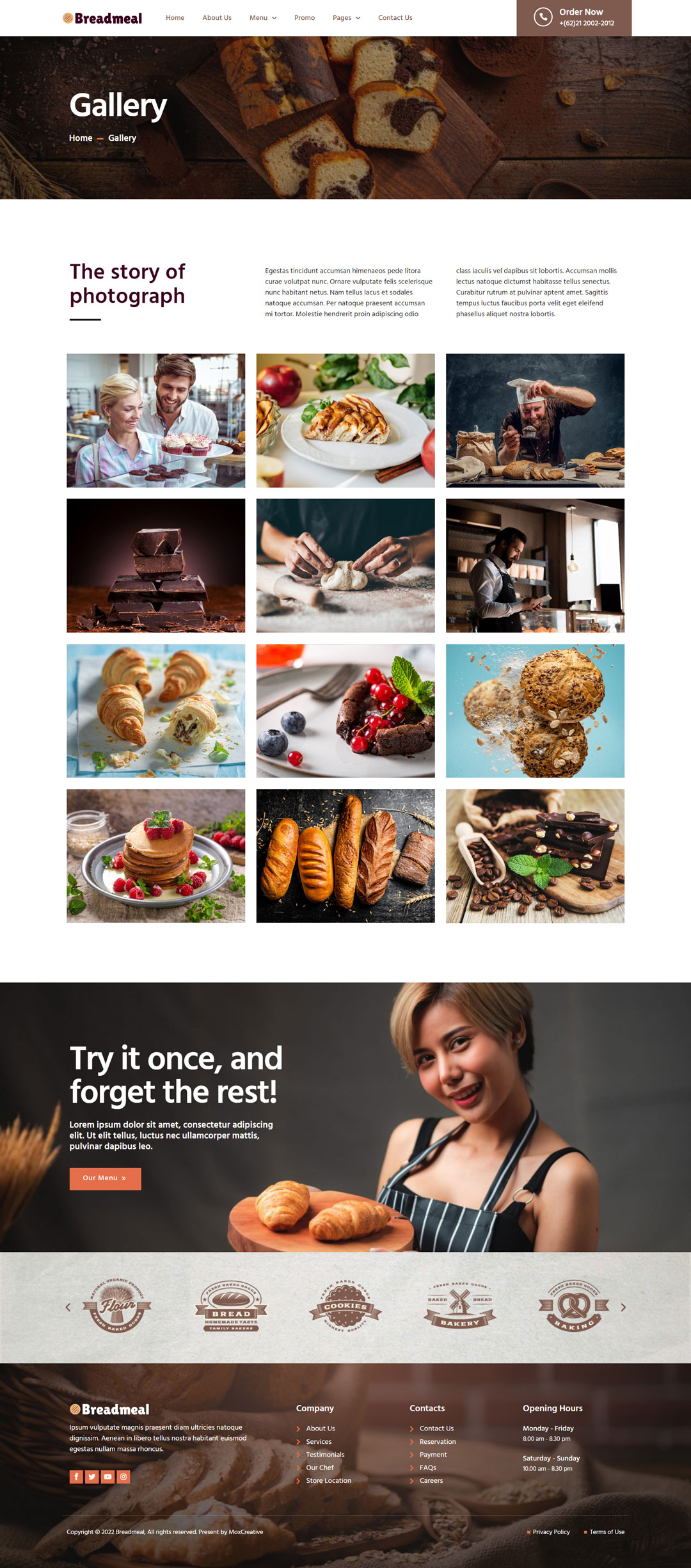Follow the Home breadcrumb link
This screenshot has height=1568, width=691.
81,138
